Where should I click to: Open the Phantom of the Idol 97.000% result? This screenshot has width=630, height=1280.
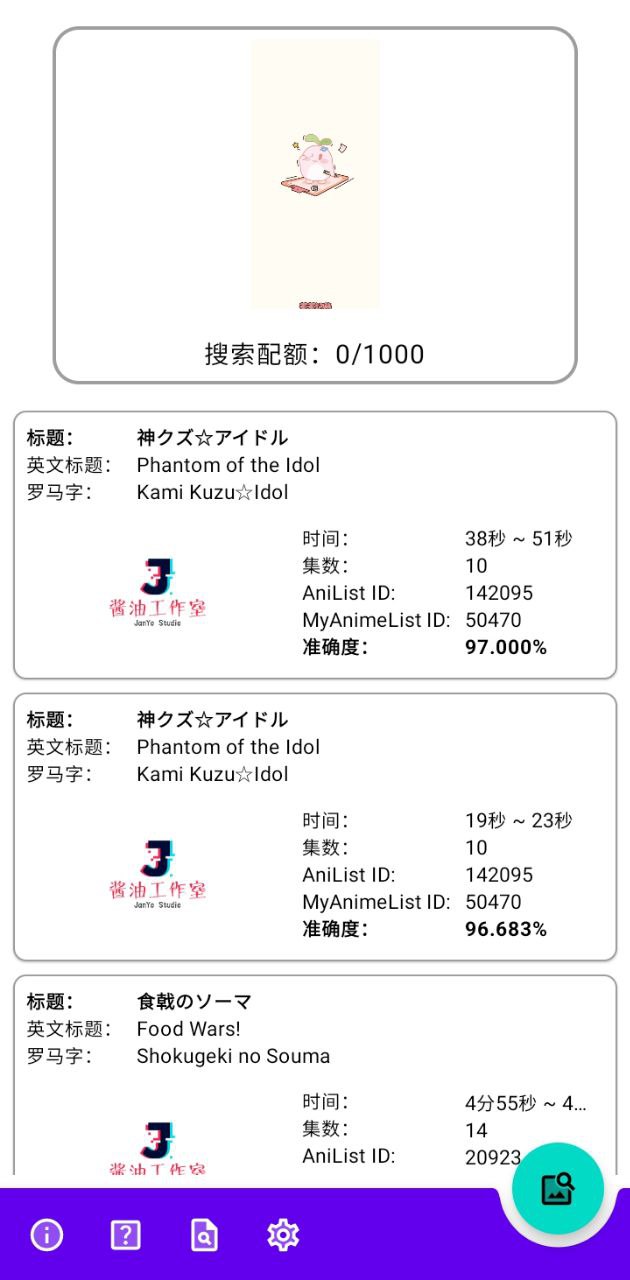click(x=315, y=545)
